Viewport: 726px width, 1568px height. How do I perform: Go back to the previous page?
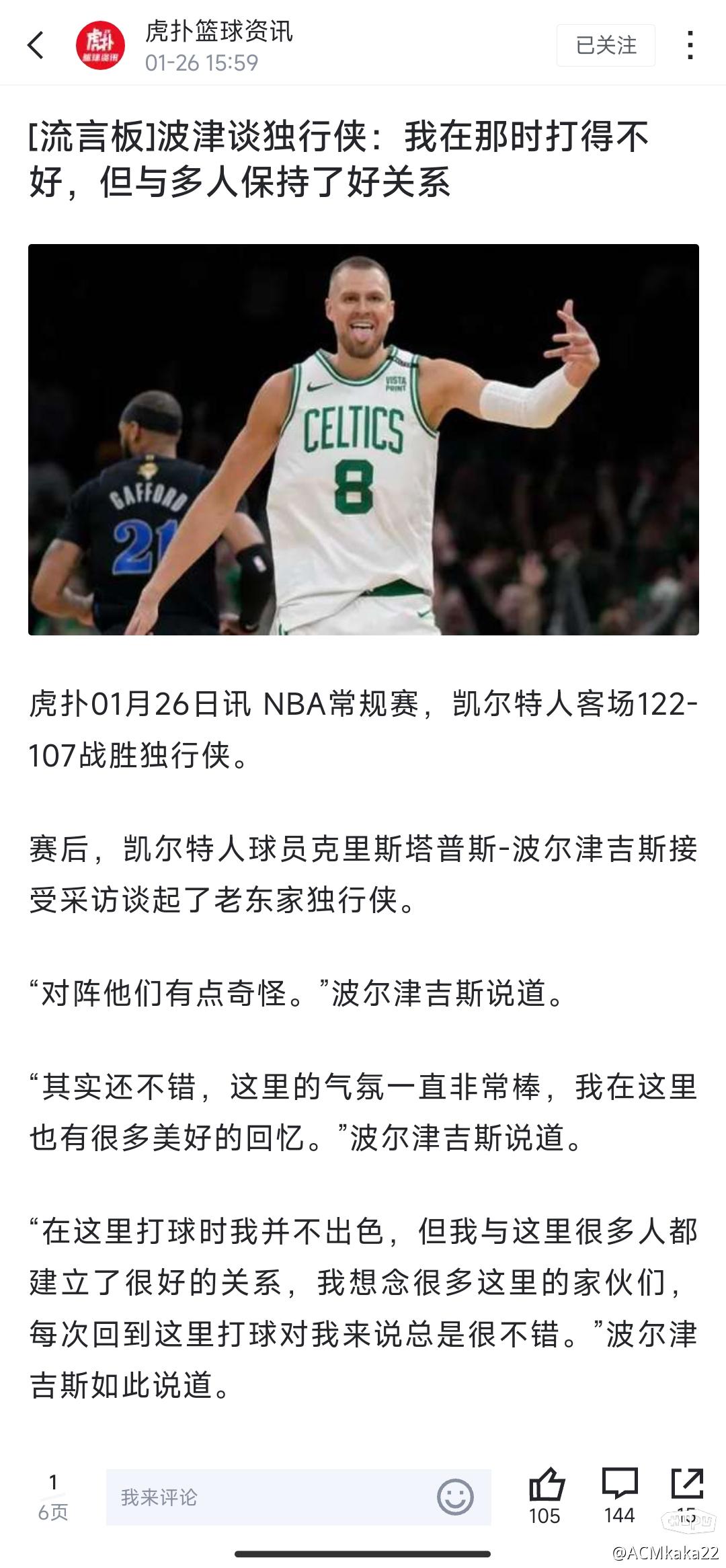point(36,45)
